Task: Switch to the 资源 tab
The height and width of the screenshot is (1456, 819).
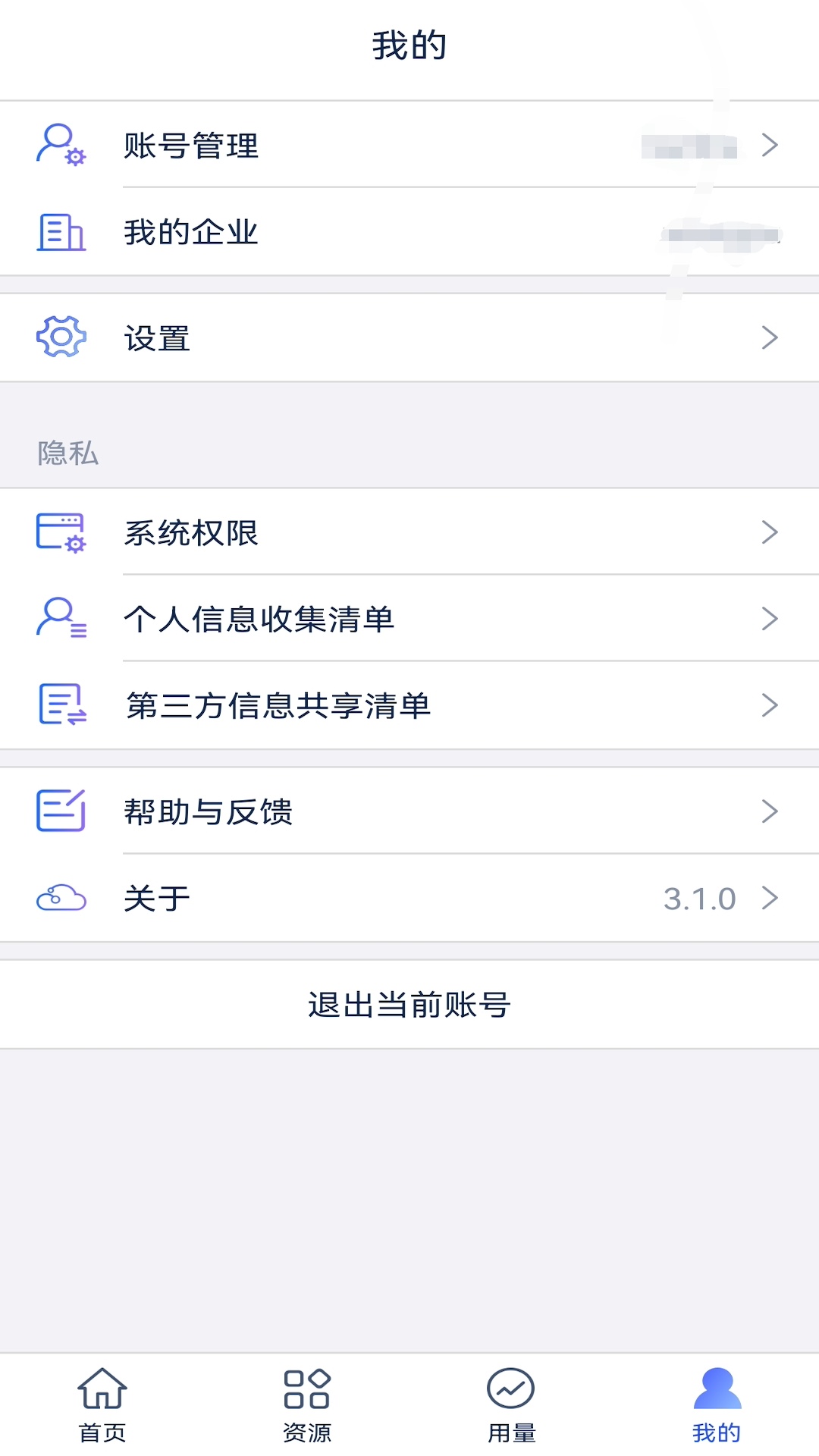Action: [x=307, y=1407]
